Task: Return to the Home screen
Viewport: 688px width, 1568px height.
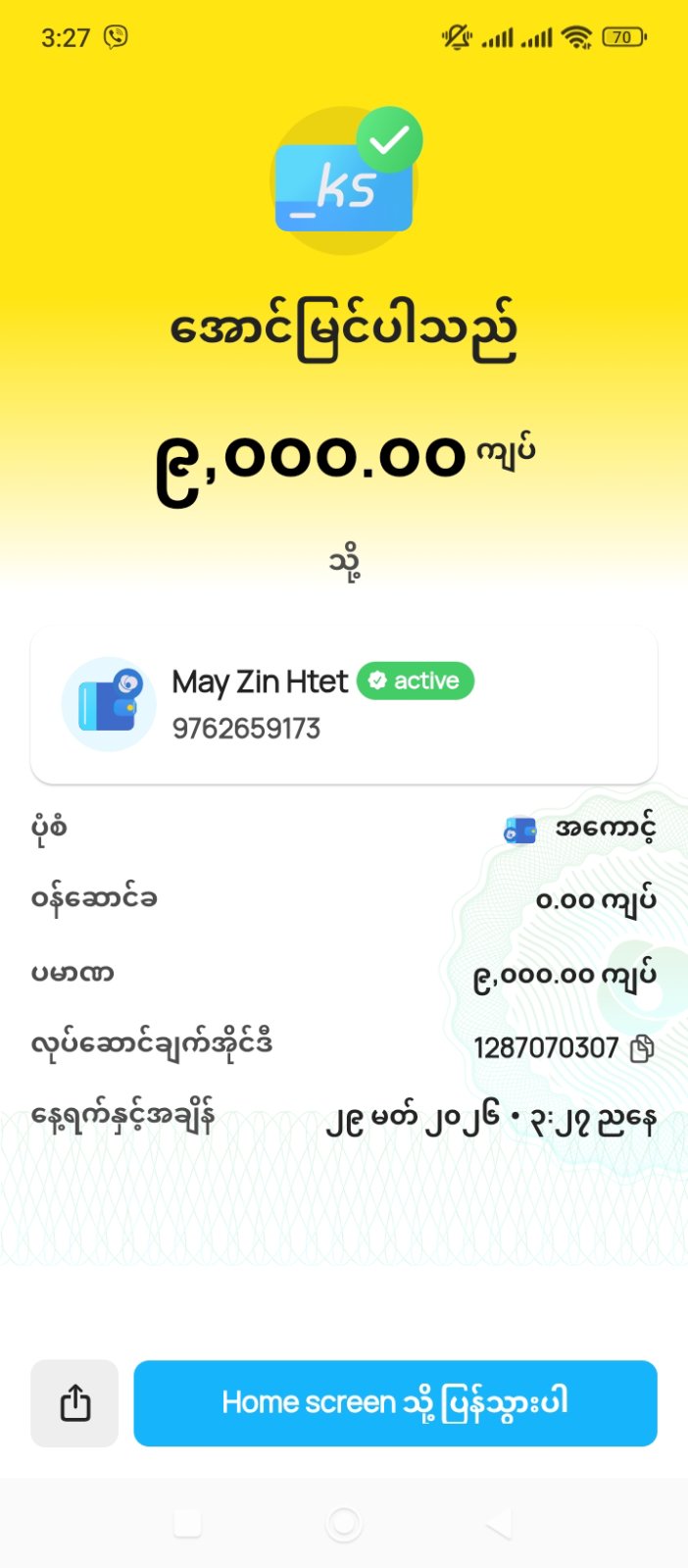Action: 395,1402
